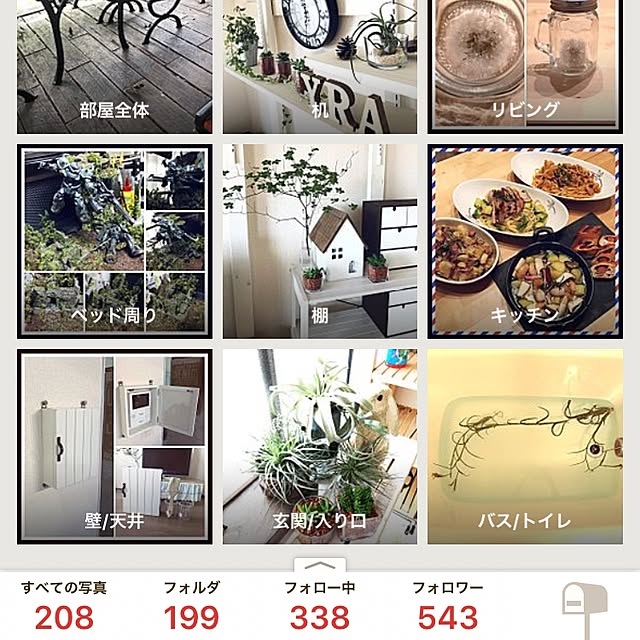Open the 棚 category tile
The width and height of the screenshot is (640, 640).
click(x=319, y=242)
